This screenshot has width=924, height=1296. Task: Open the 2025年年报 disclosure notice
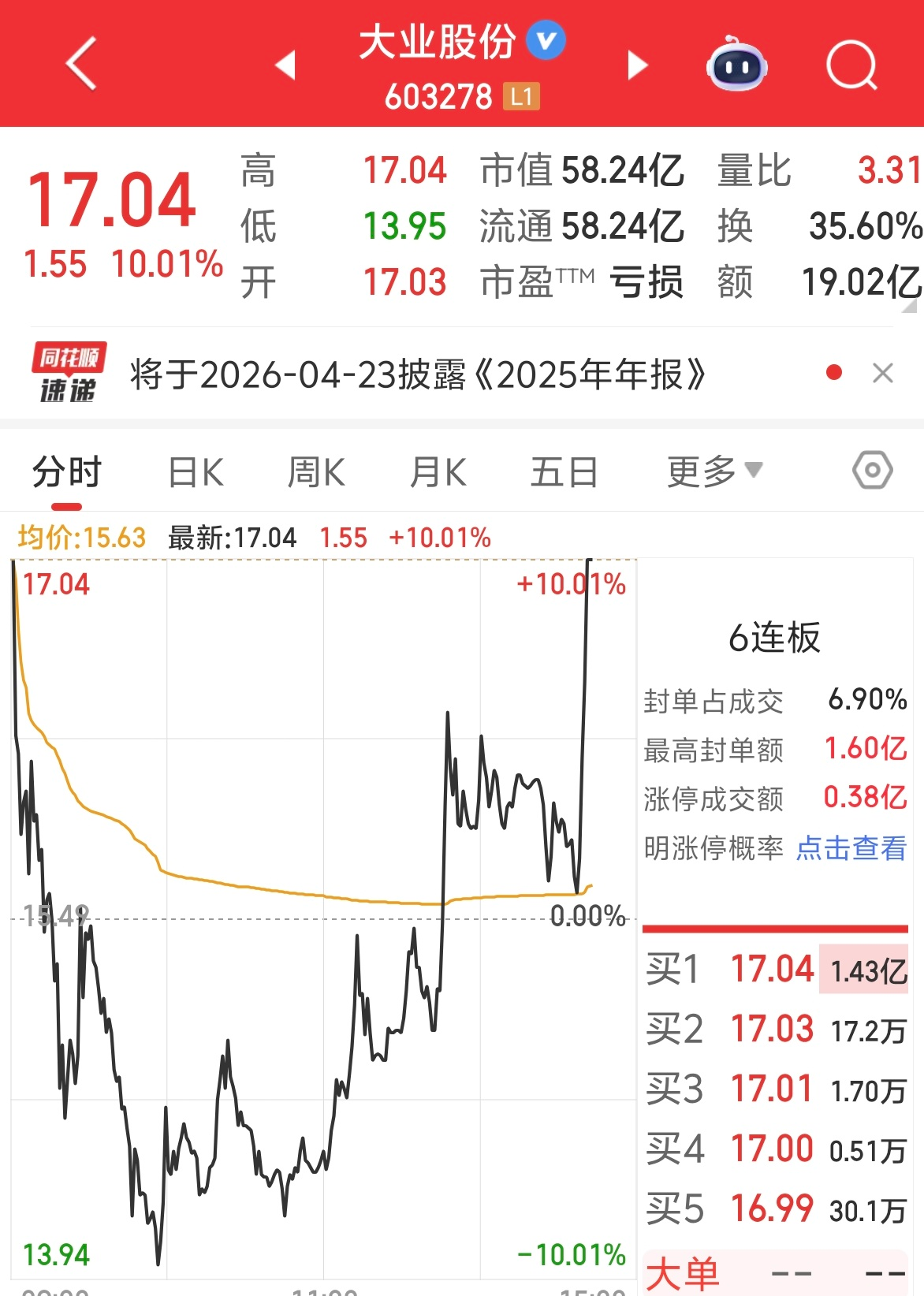pyautogui.click(x=418, y=374)
